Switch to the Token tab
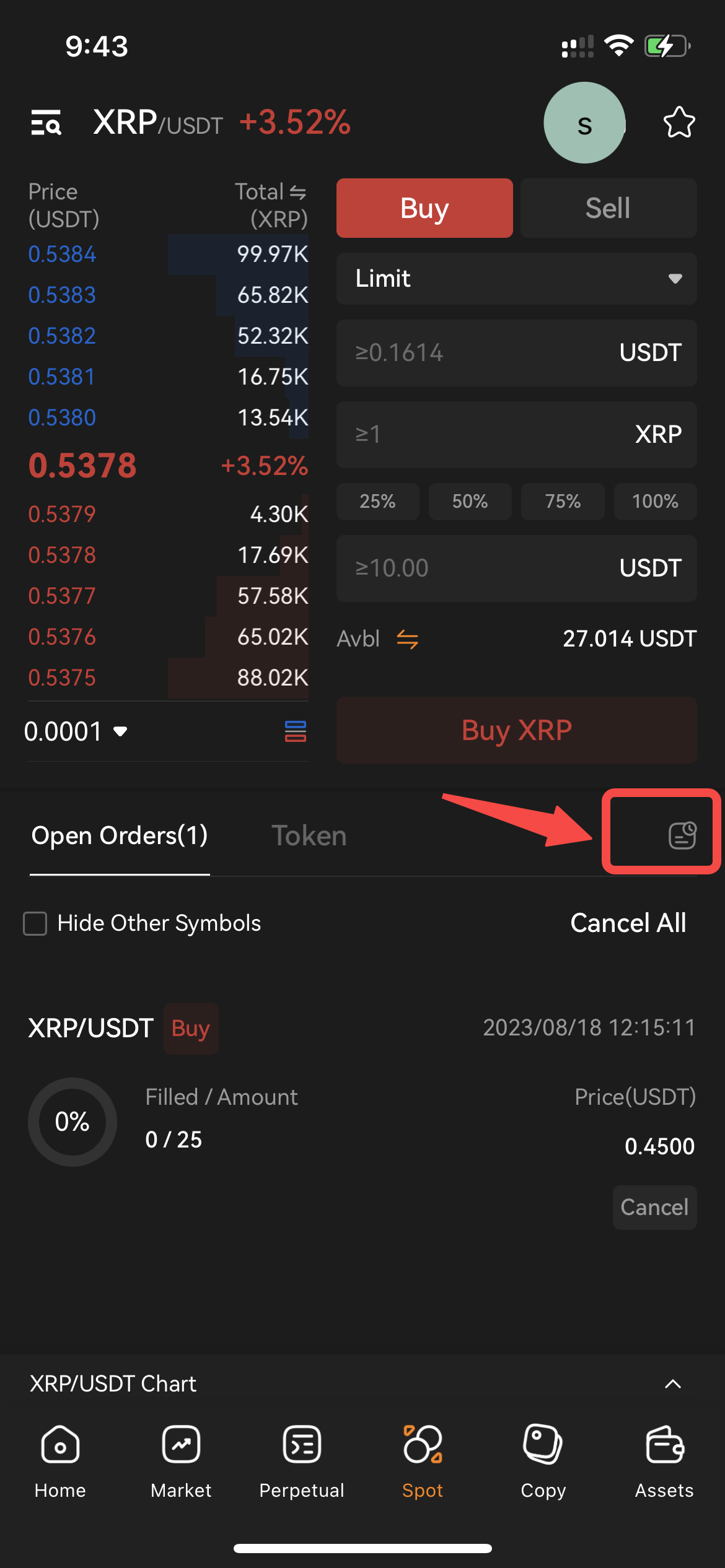The image size is (725, 1568). [309, 835]
